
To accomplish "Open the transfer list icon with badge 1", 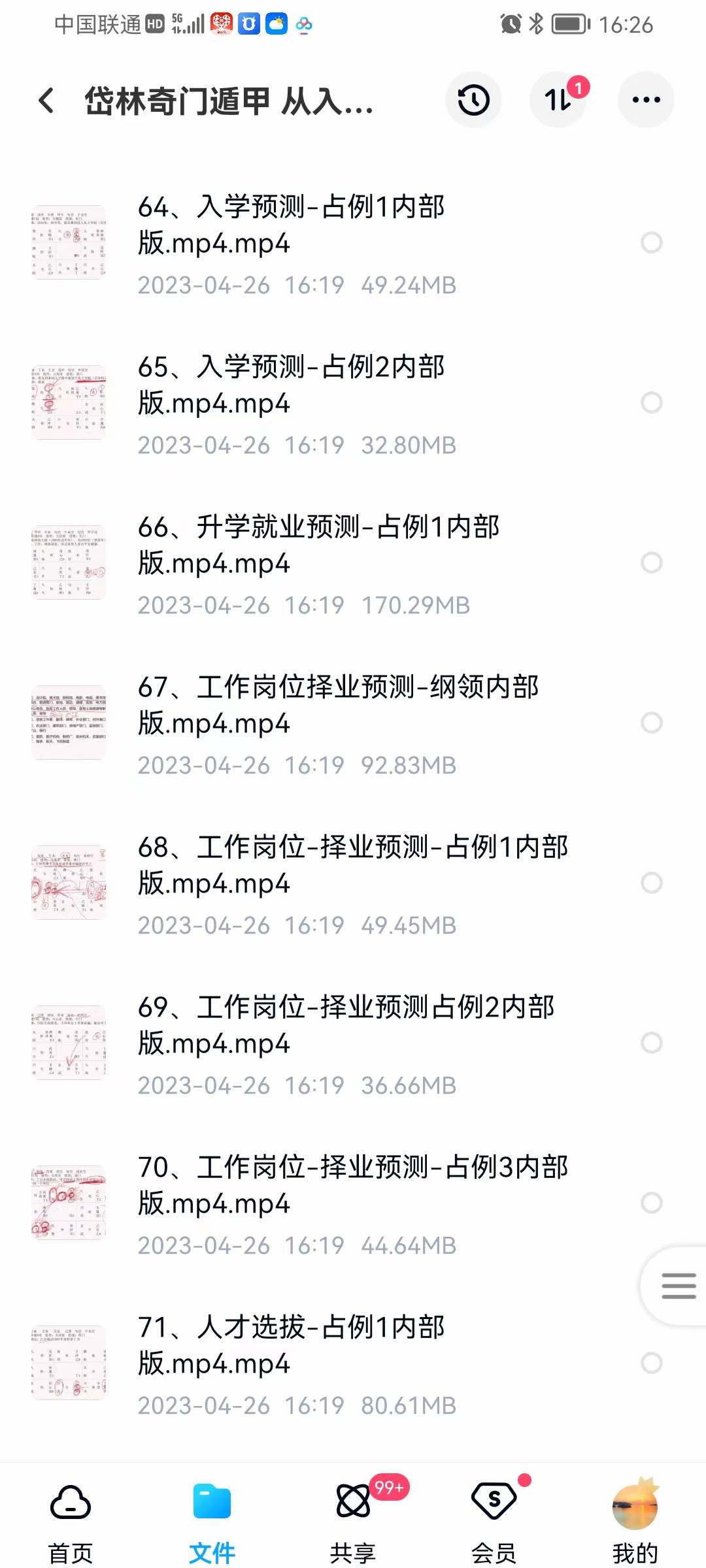I will point(559,99).
